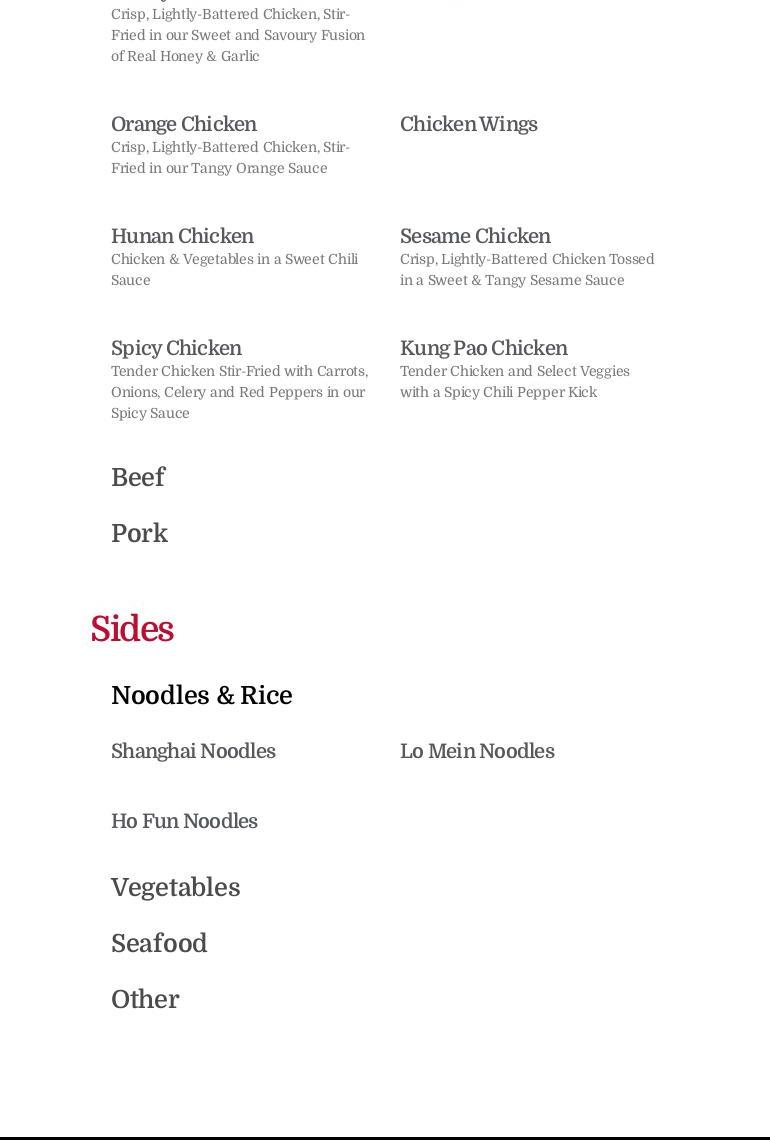
Task: Expand the Pork section
Action: tap(139, 534)
